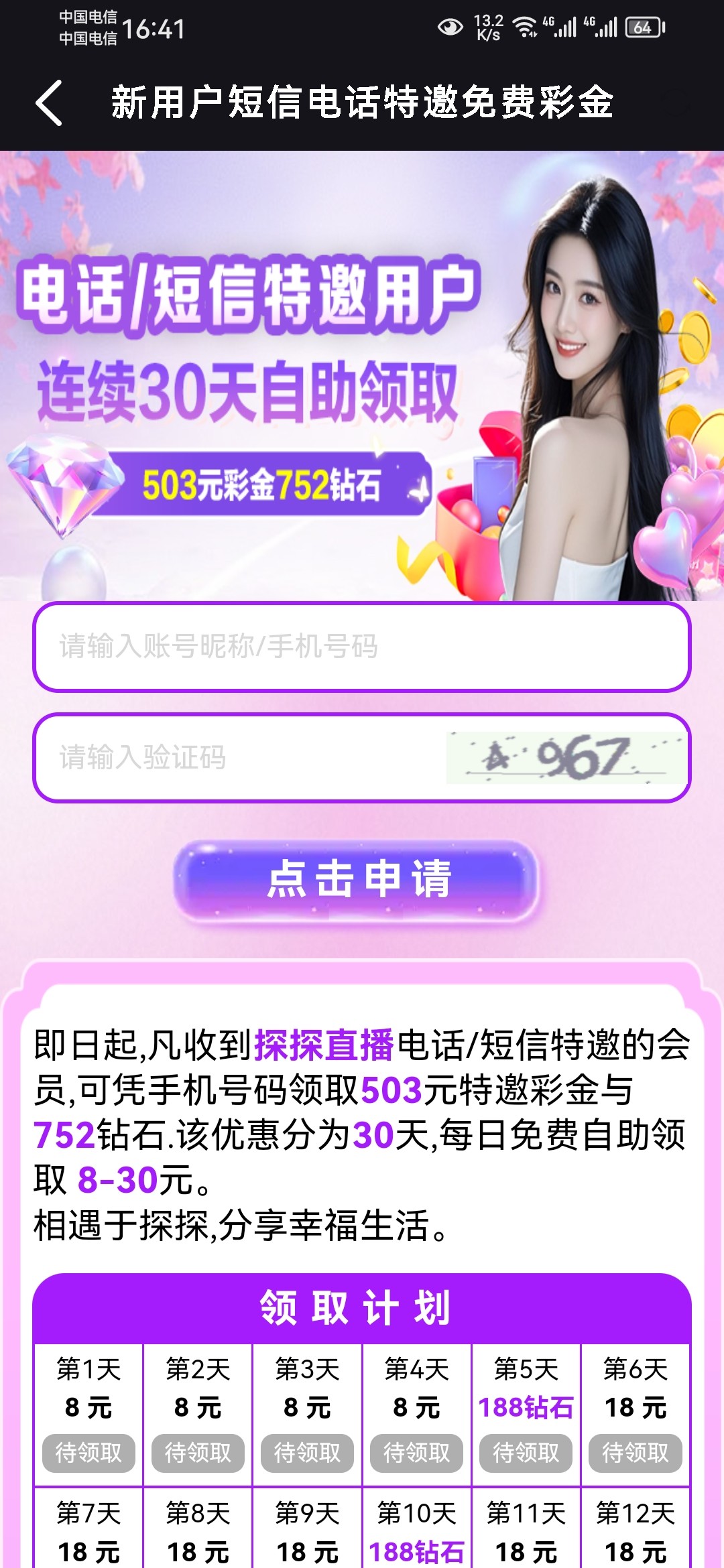Claim the 第4天 8元 reward

[416, 1453]
